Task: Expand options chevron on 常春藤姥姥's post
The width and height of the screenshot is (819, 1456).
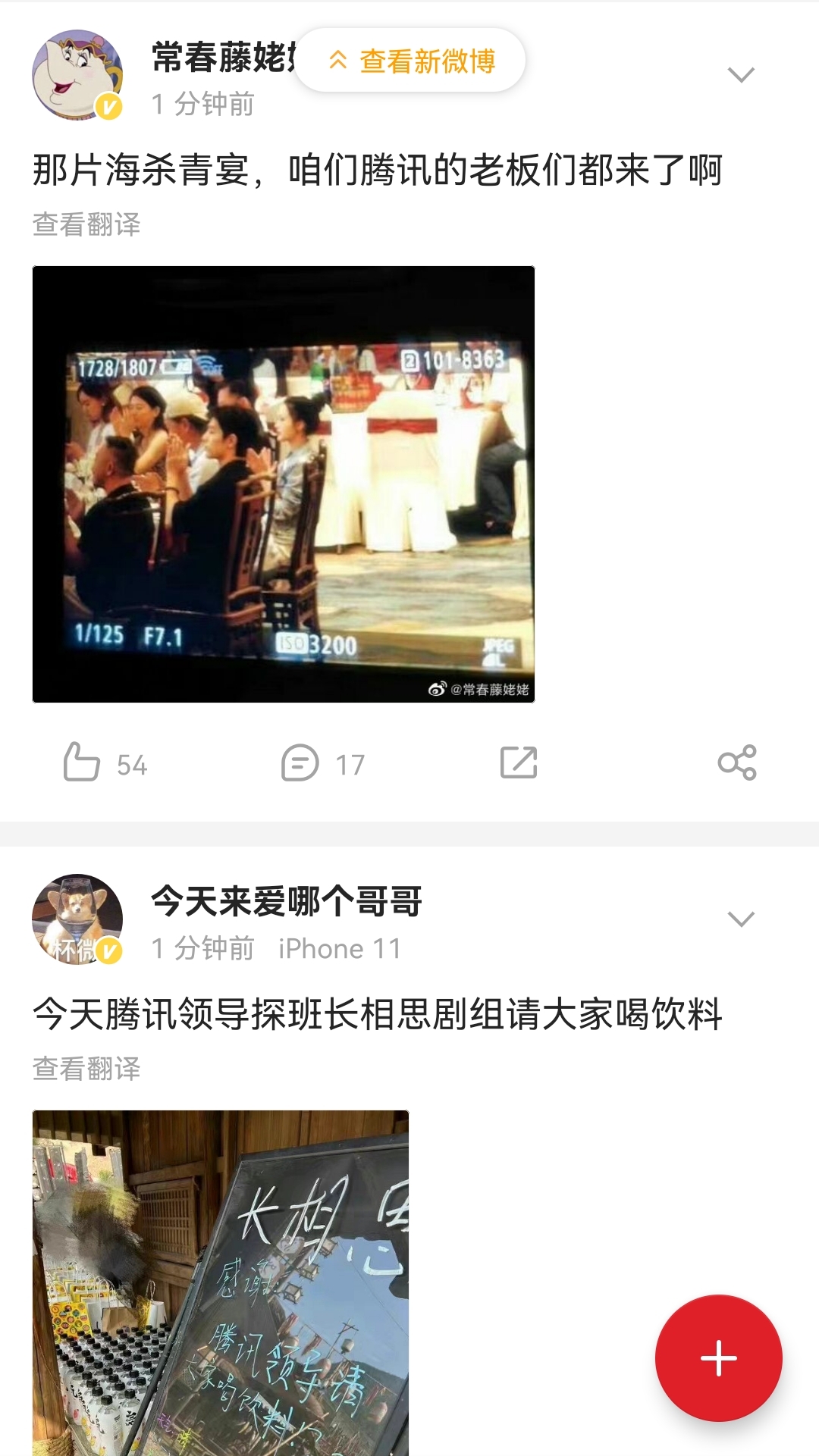Action: [x=740, y=74]
